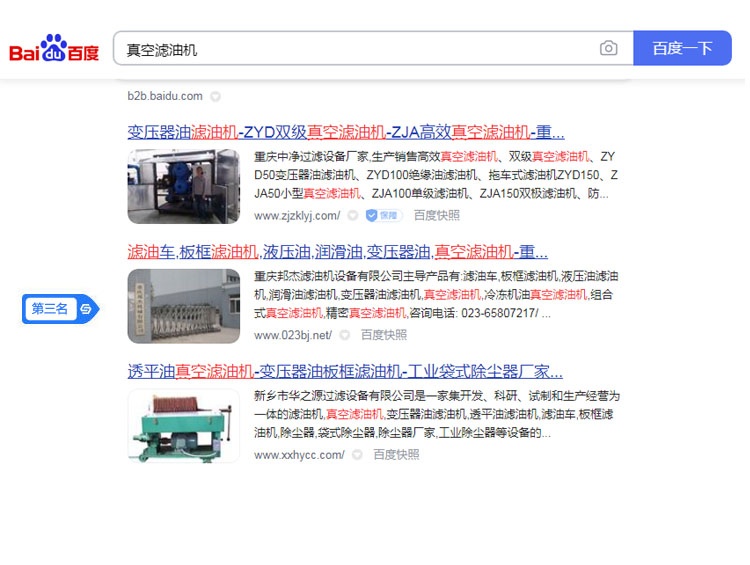Tap the 保障 badge on zjzklyj result
Image resolution: width=750 pixels, height=565 pixels.
tap(382, 215)
